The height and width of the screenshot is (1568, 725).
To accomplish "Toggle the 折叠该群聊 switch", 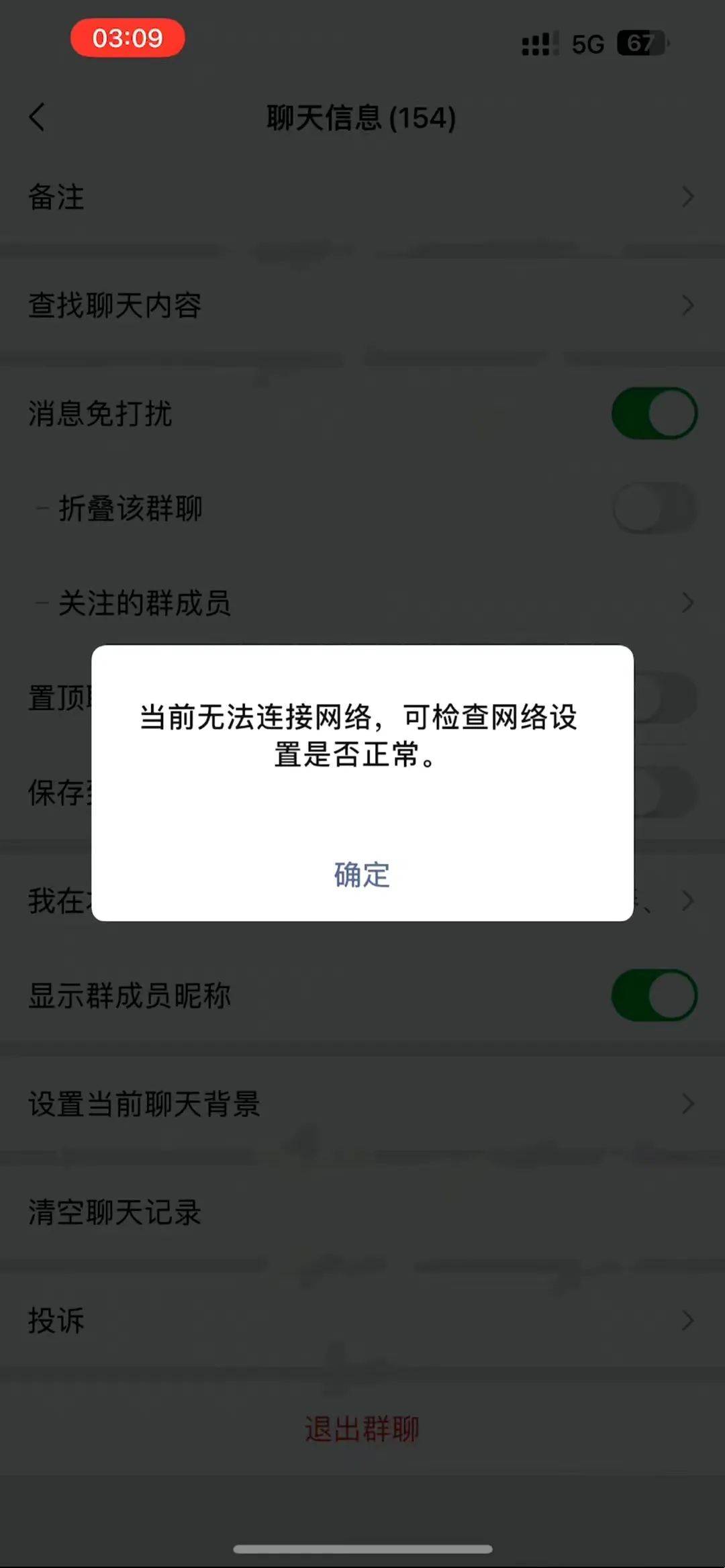I will [x=655, y=508].
